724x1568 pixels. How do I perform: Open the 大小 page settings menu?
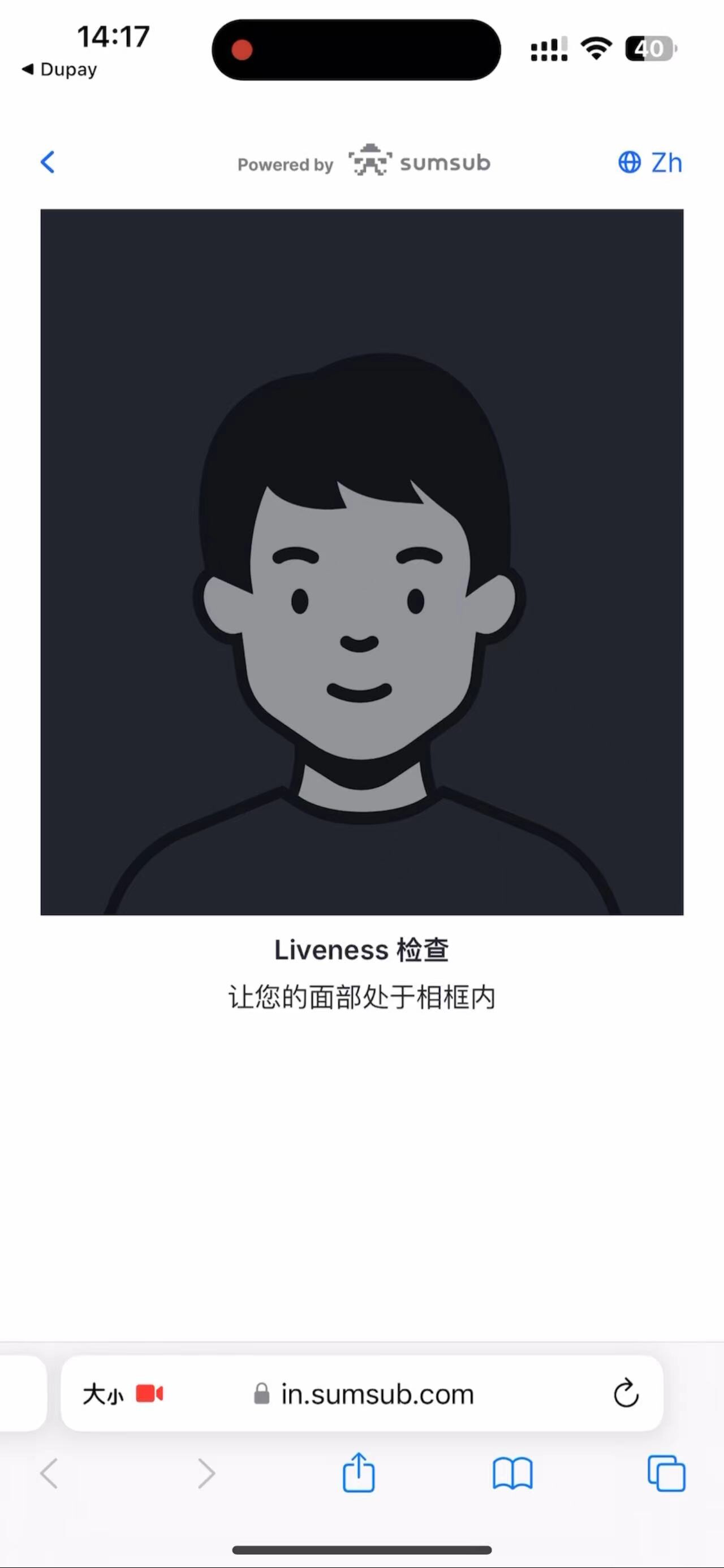pos(104,1394)
